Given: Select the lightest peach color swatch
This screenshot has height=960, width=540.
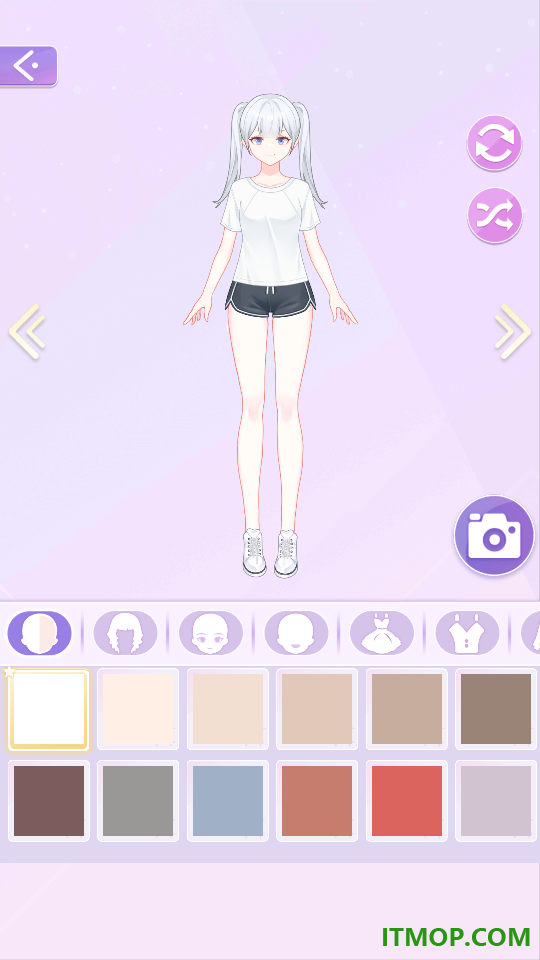Looking at the screenshot, I should coord(138,709).
